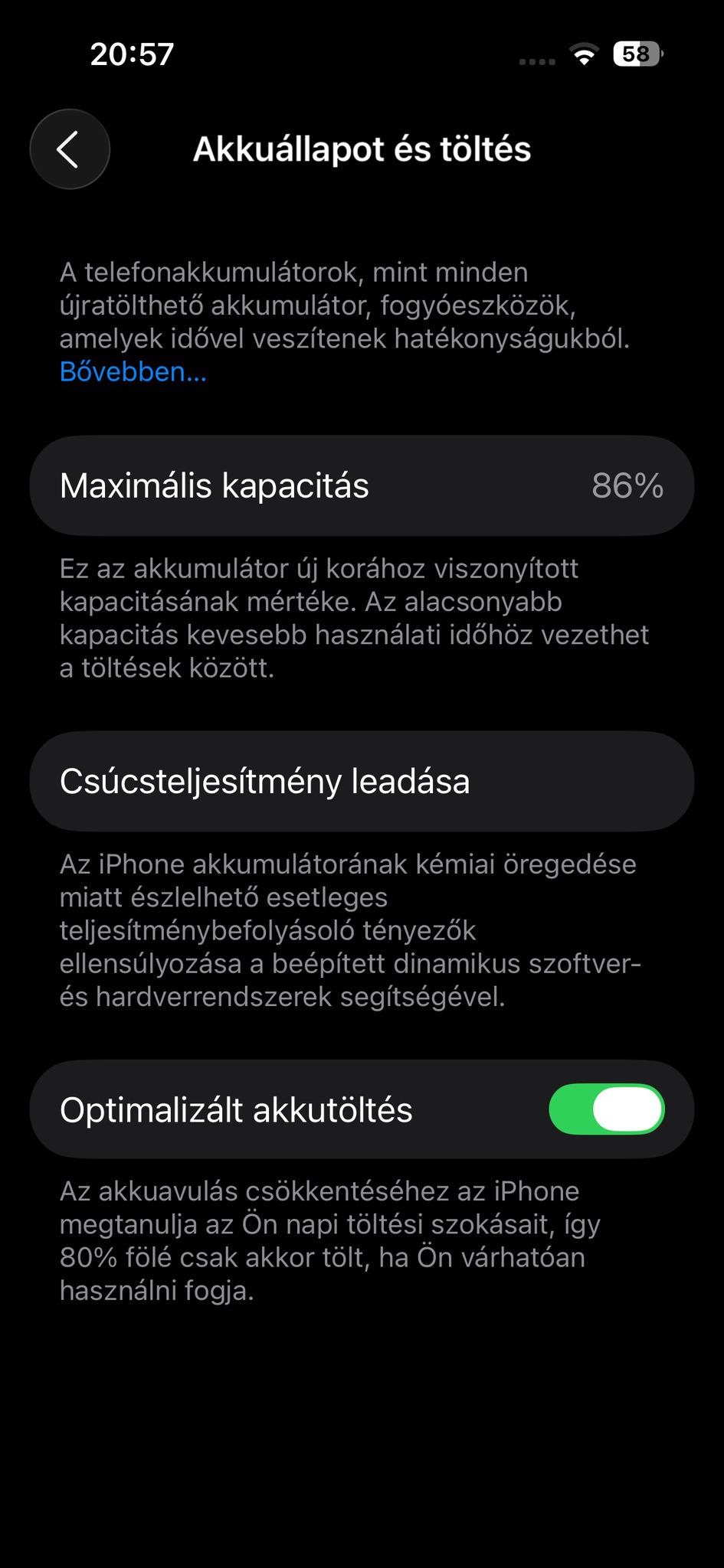Go back to the previous settings screen
Image resolution: width=724 pixels, height=1568 pixels.
point(70,149)
